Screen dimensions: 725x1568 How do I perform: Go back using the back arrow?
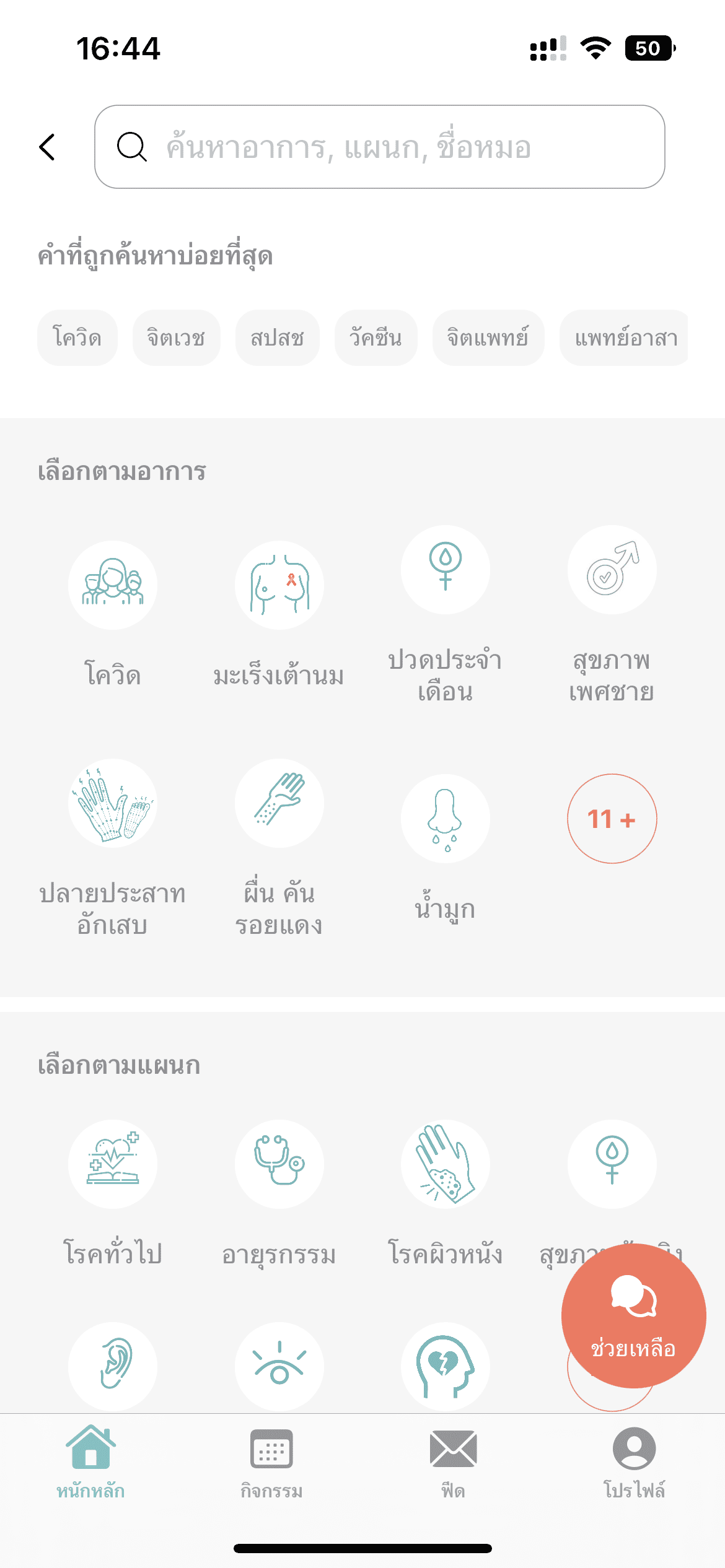pos(47,147)
